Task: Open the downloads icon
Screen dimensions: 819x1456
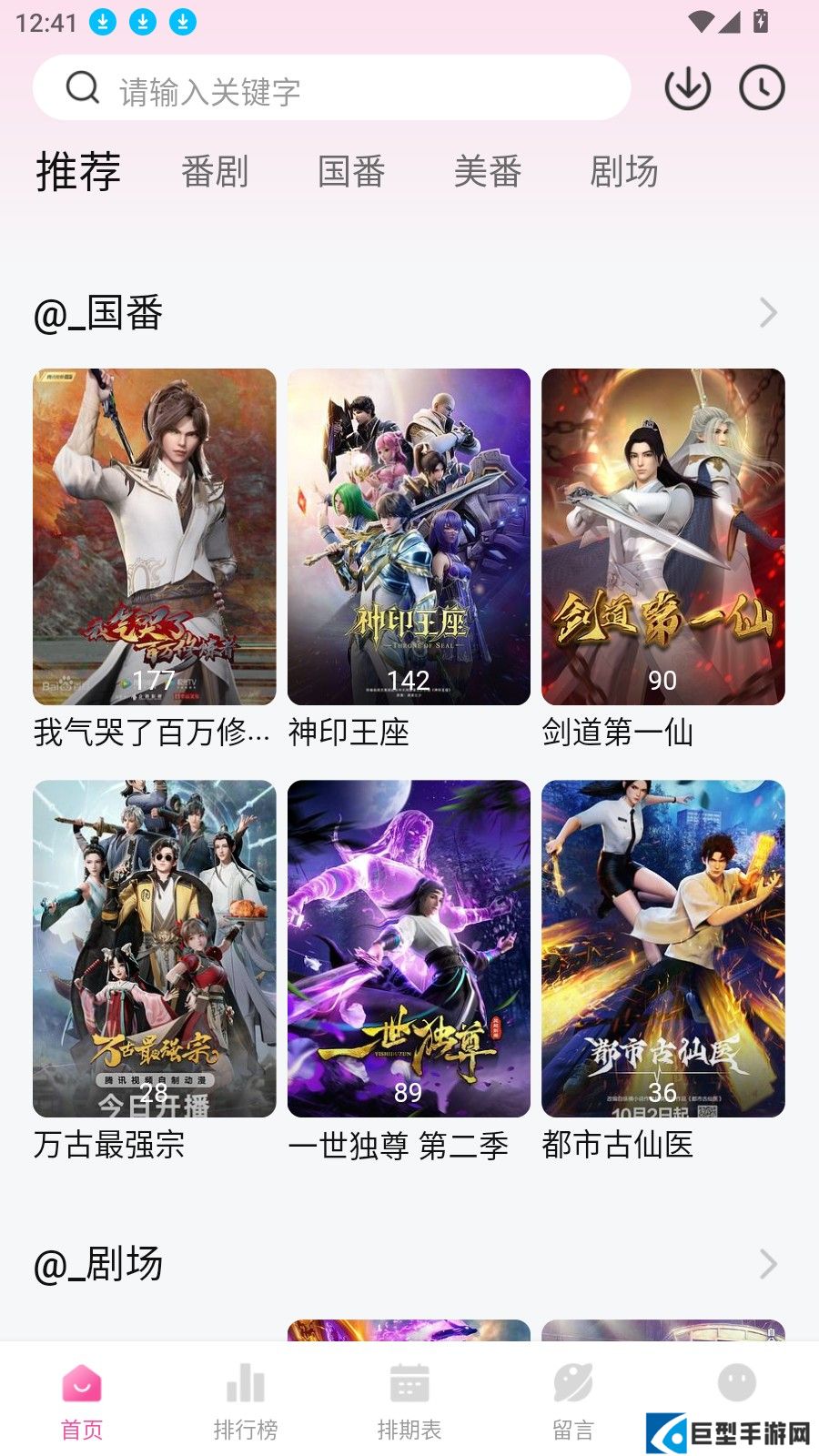Action: click(x=687, y=88)
